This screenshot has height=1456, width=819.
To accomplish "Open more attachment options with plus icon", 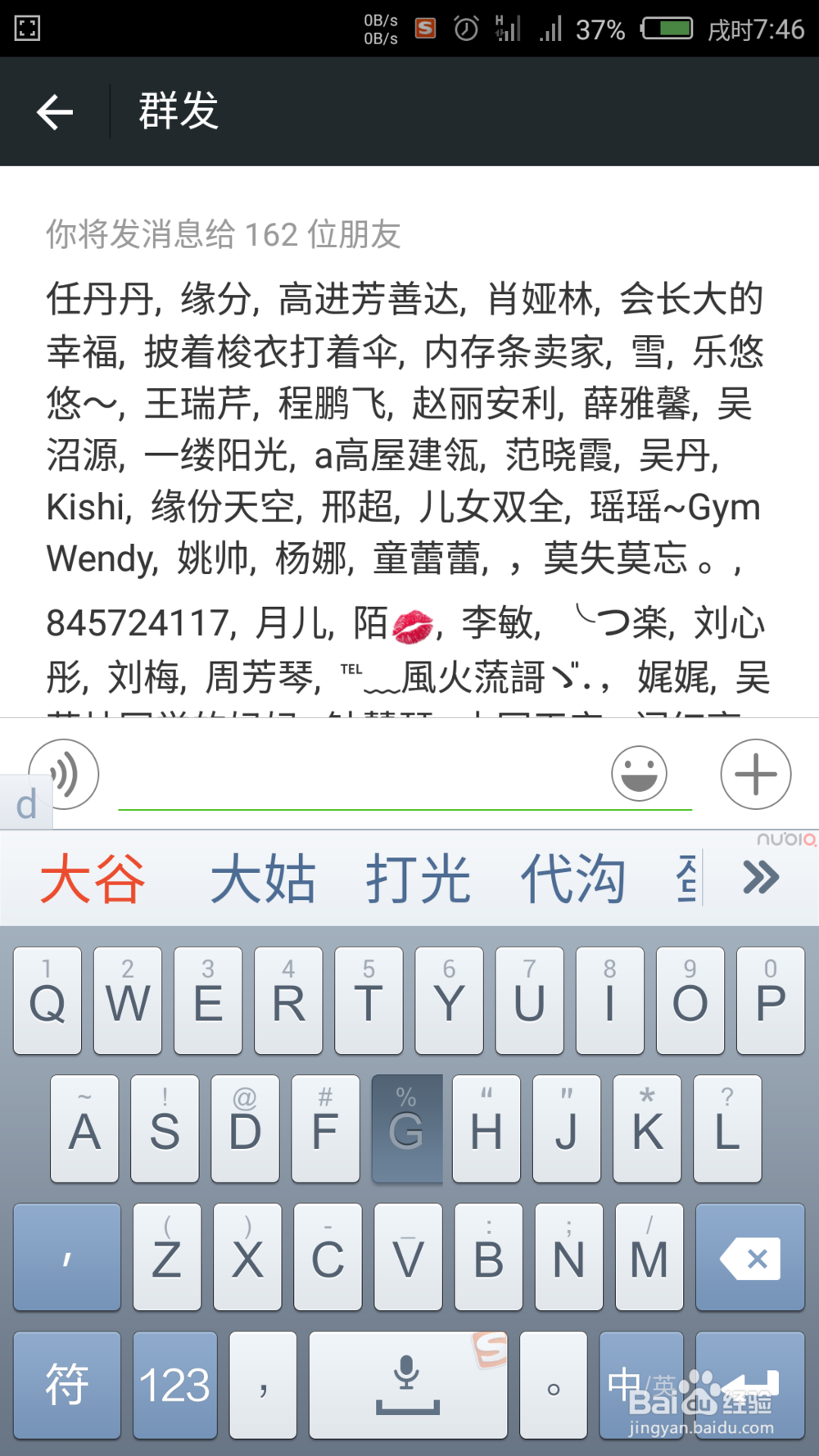I will pyautogui.click(x=755, y=774).
